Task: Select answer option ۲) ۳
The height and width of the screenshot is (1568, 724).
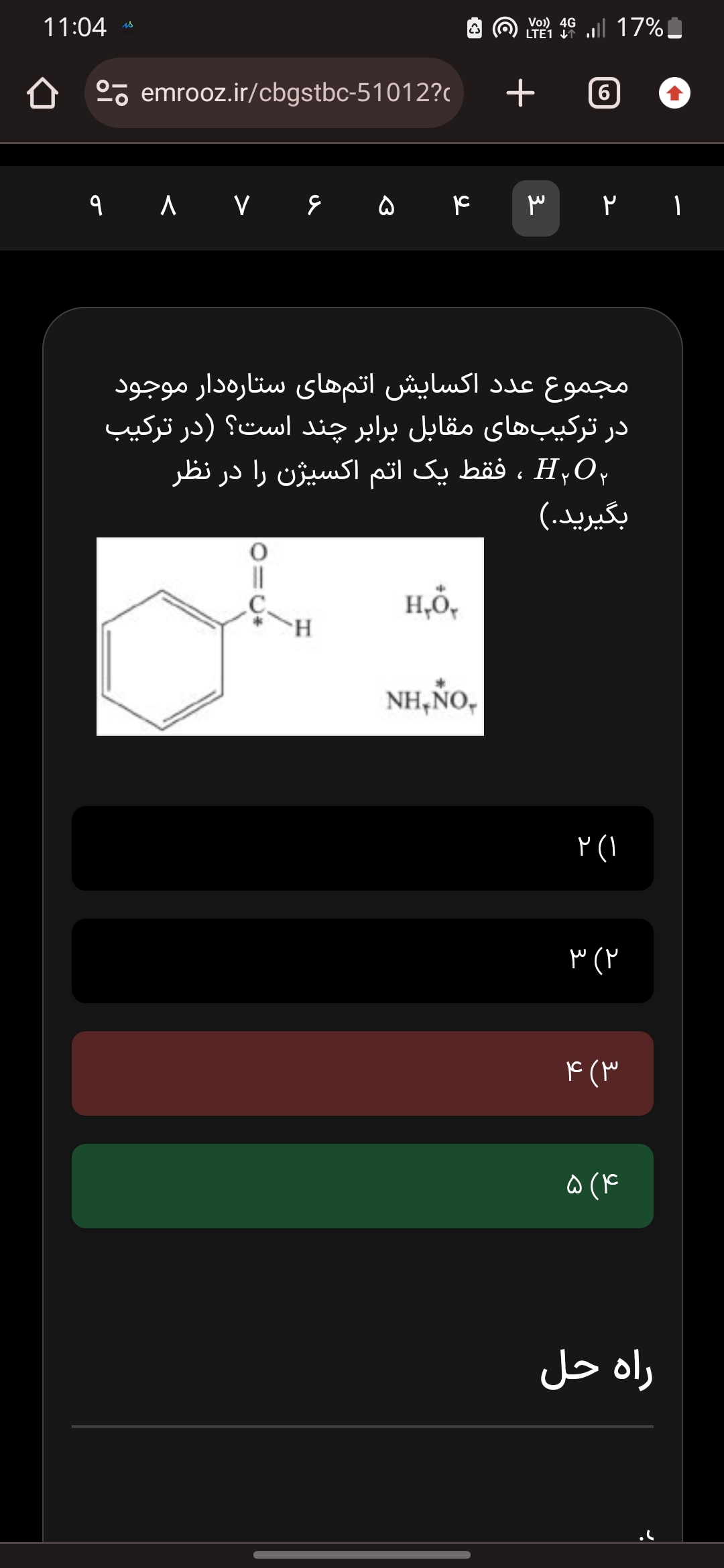Action: click(362, 961)
